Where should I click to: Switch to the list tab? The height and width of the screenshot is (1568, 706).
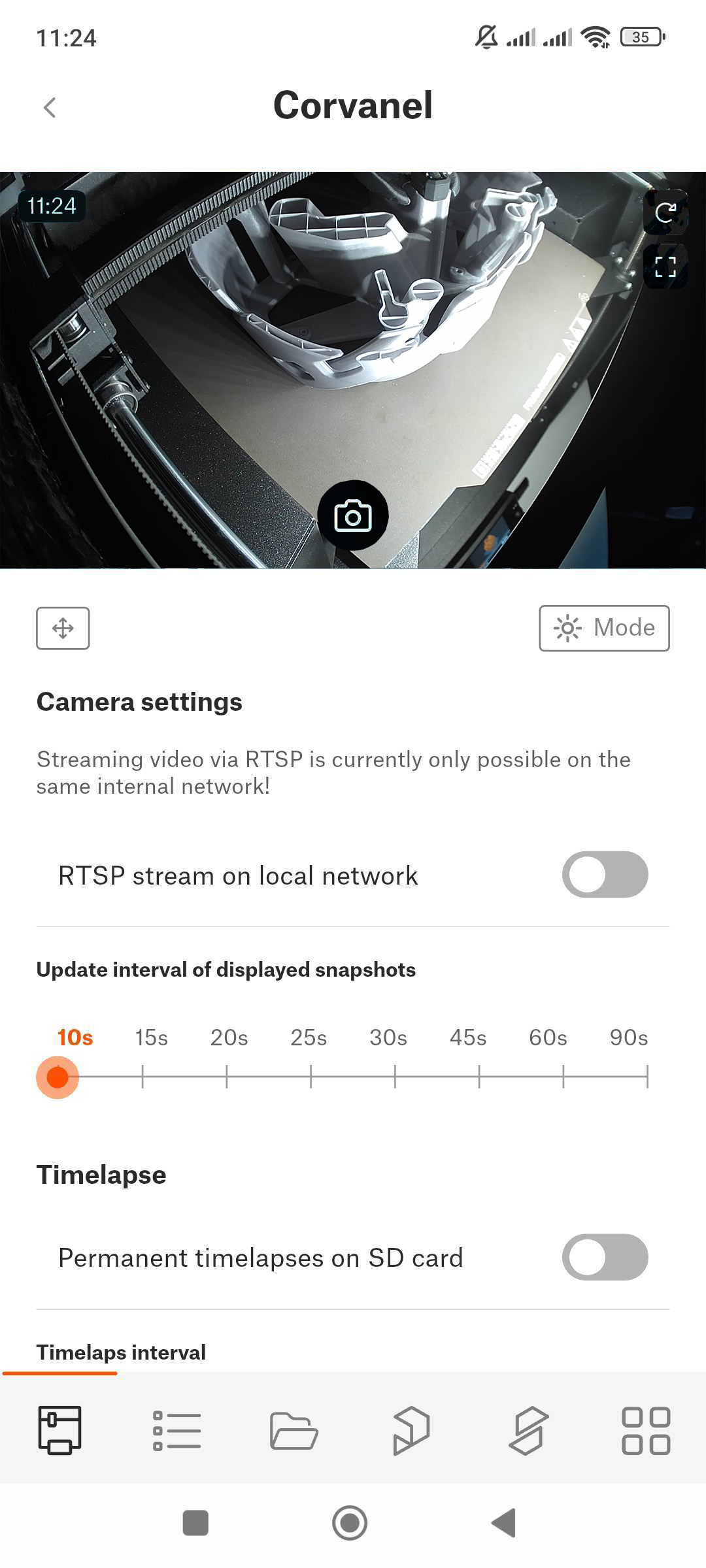(176, 1430)
